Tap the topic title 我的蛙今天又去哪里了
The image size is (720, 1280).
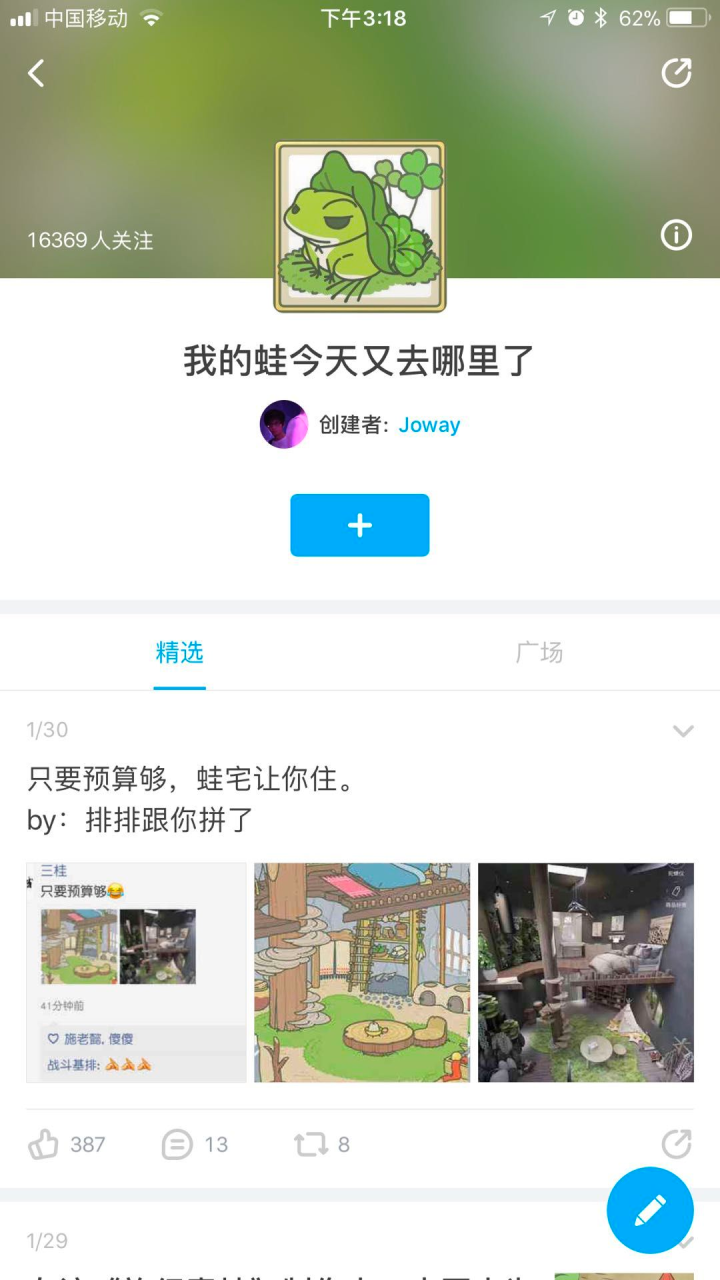click(360, 362)
